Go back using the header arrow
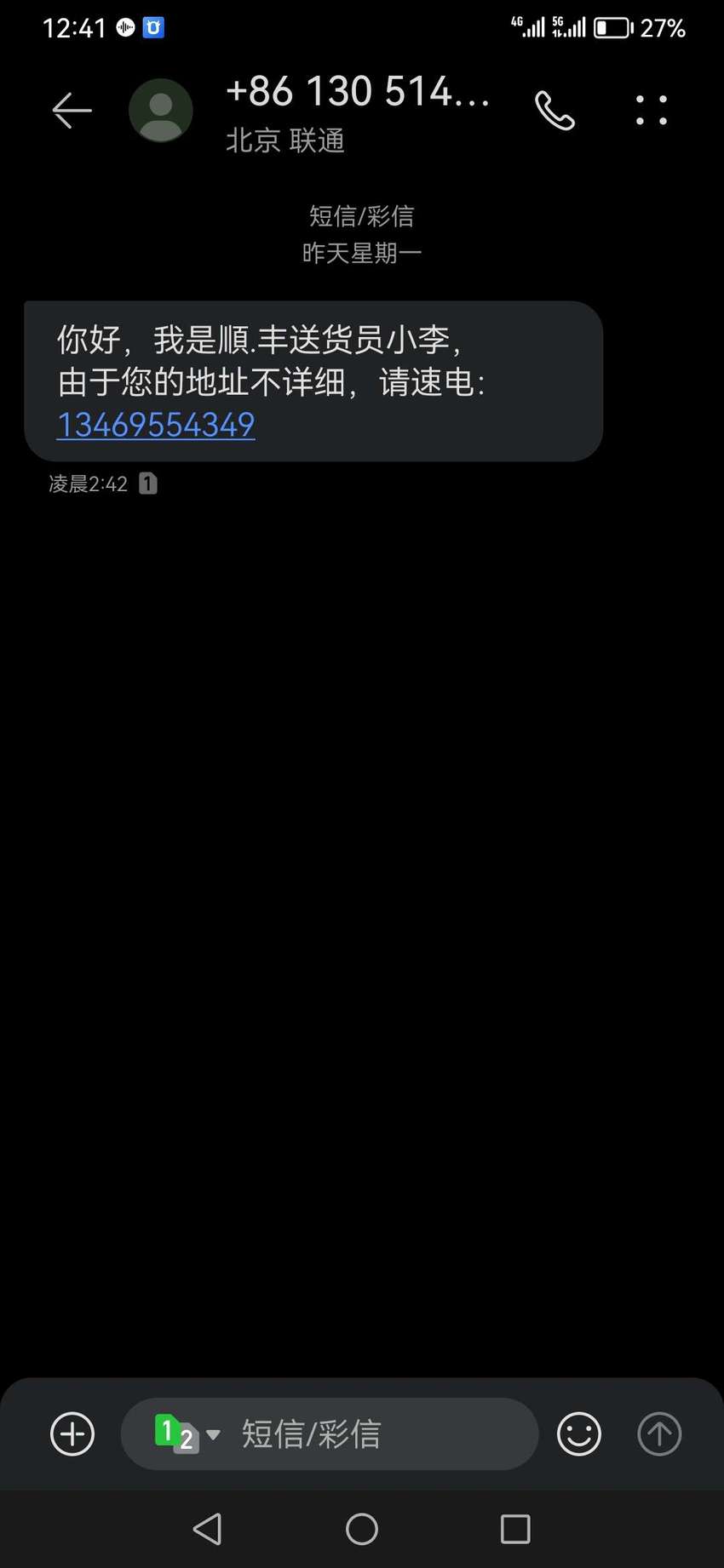Viewport: 724px width, 1568px height. point(72,111)
